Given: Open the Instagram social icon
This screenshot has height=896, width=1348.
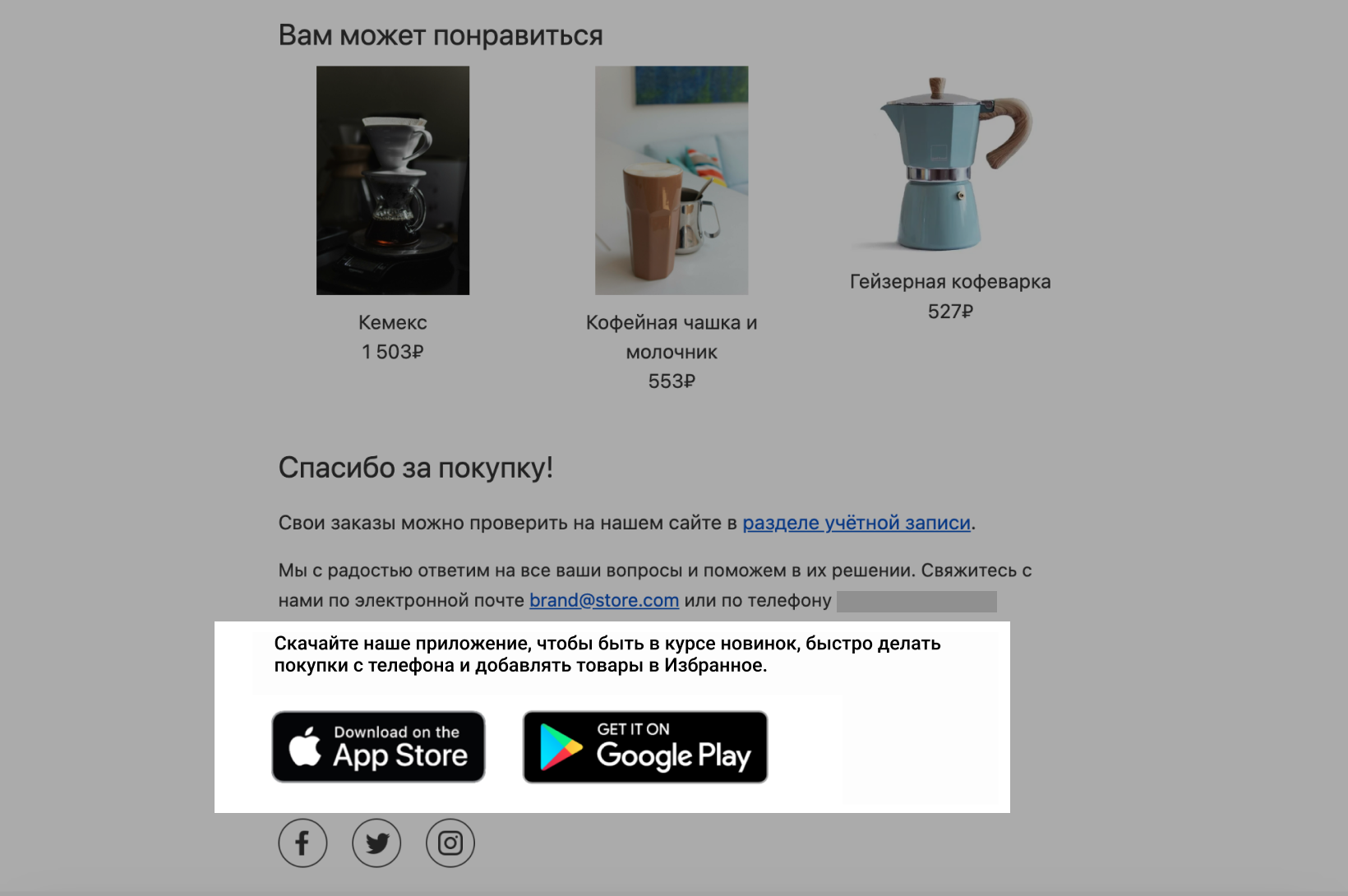Looking at the screenshot, I should [450, 843].
